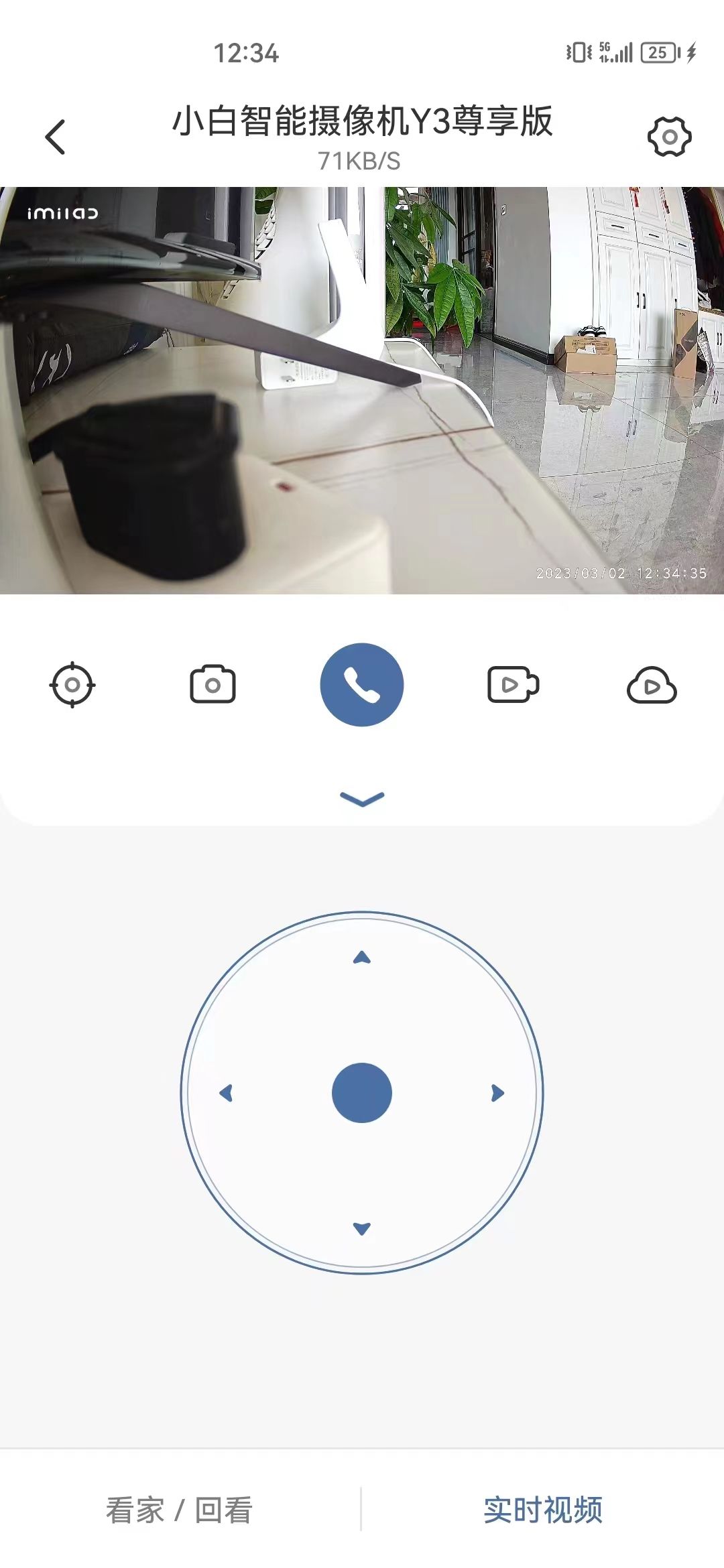Image resolution: width=724 pixels, height=1568 pixels.
Task: Start voice call with blue phone button
Action: (362, 685)
